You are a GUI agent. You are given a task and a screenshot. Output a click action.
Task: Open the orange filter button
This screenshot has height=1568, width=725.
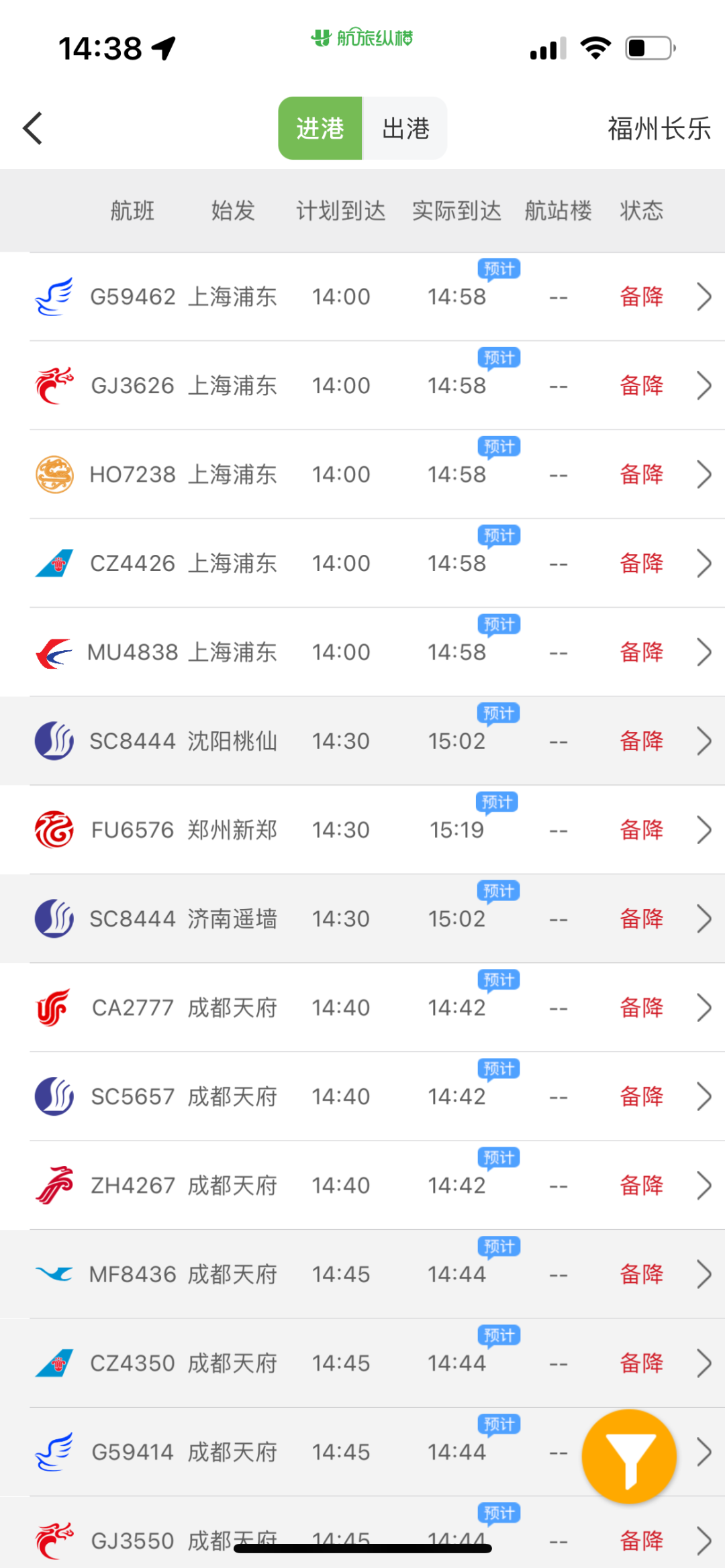click(629, 1456)
